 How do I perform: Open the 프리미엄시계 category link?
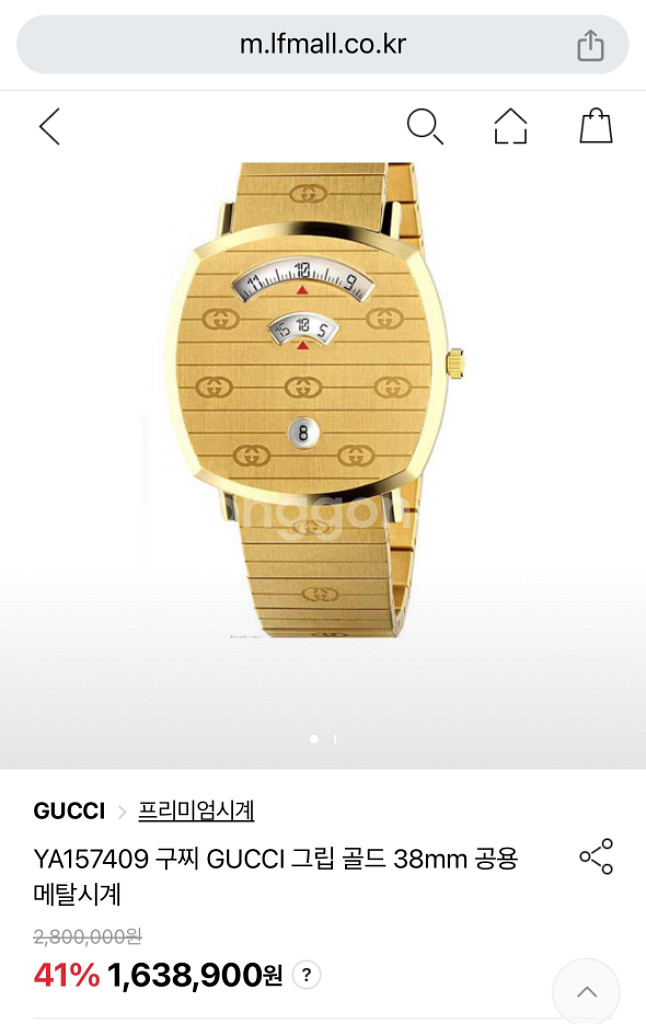(x=196, y=811)
